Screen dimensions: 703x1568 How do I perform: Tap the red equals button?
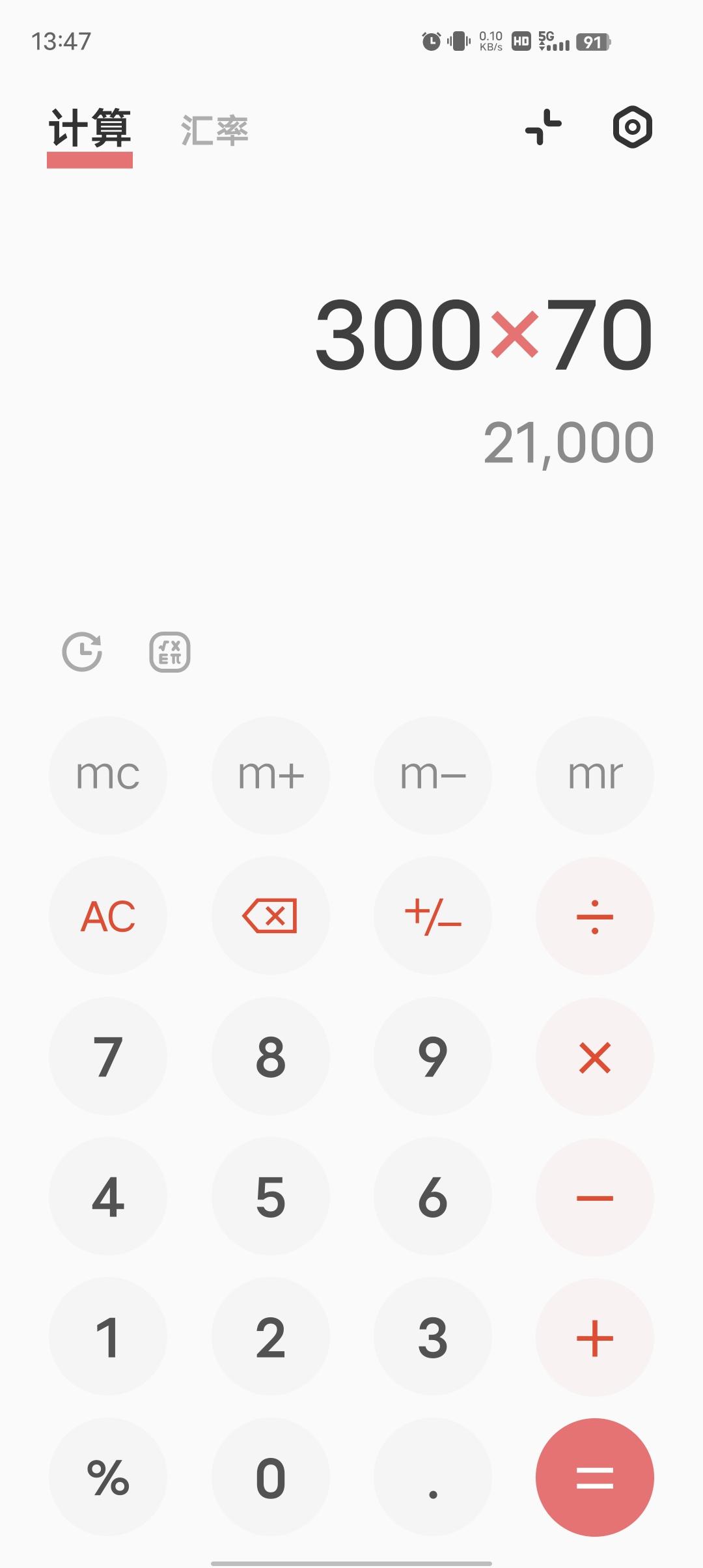coord(596,1478)
